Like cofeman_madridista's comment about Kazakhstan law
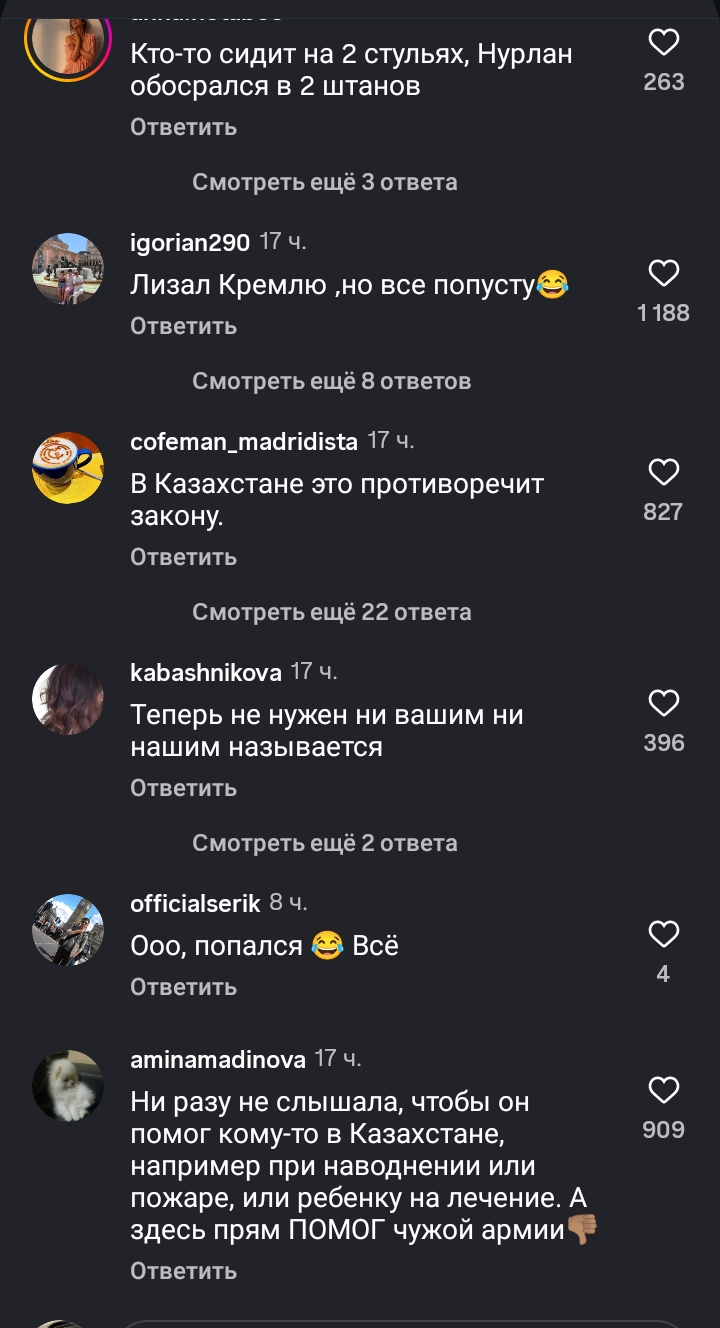Screen dimensions: 720x1328 point(664,472)
